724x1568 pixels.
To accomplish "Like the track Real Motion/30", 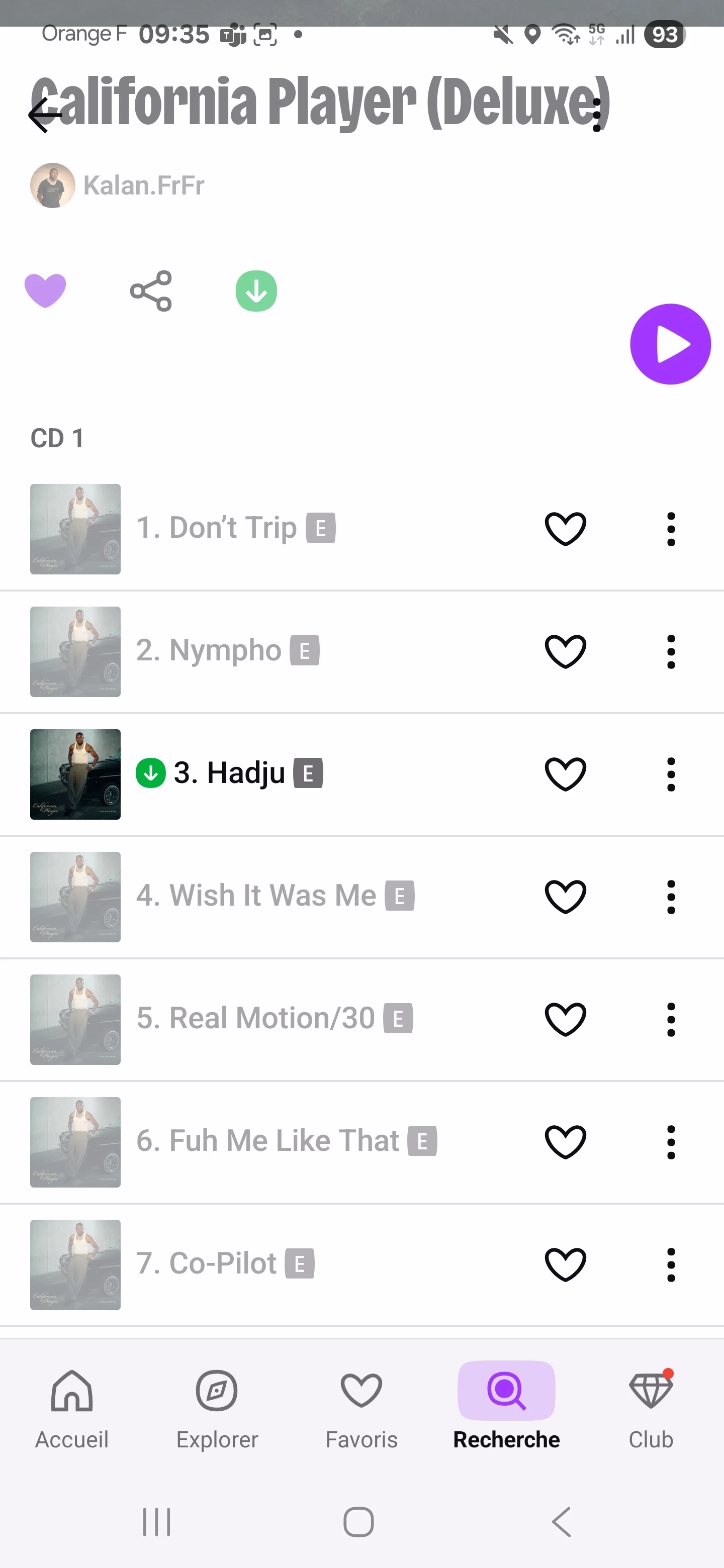I will click(565, 1019).
